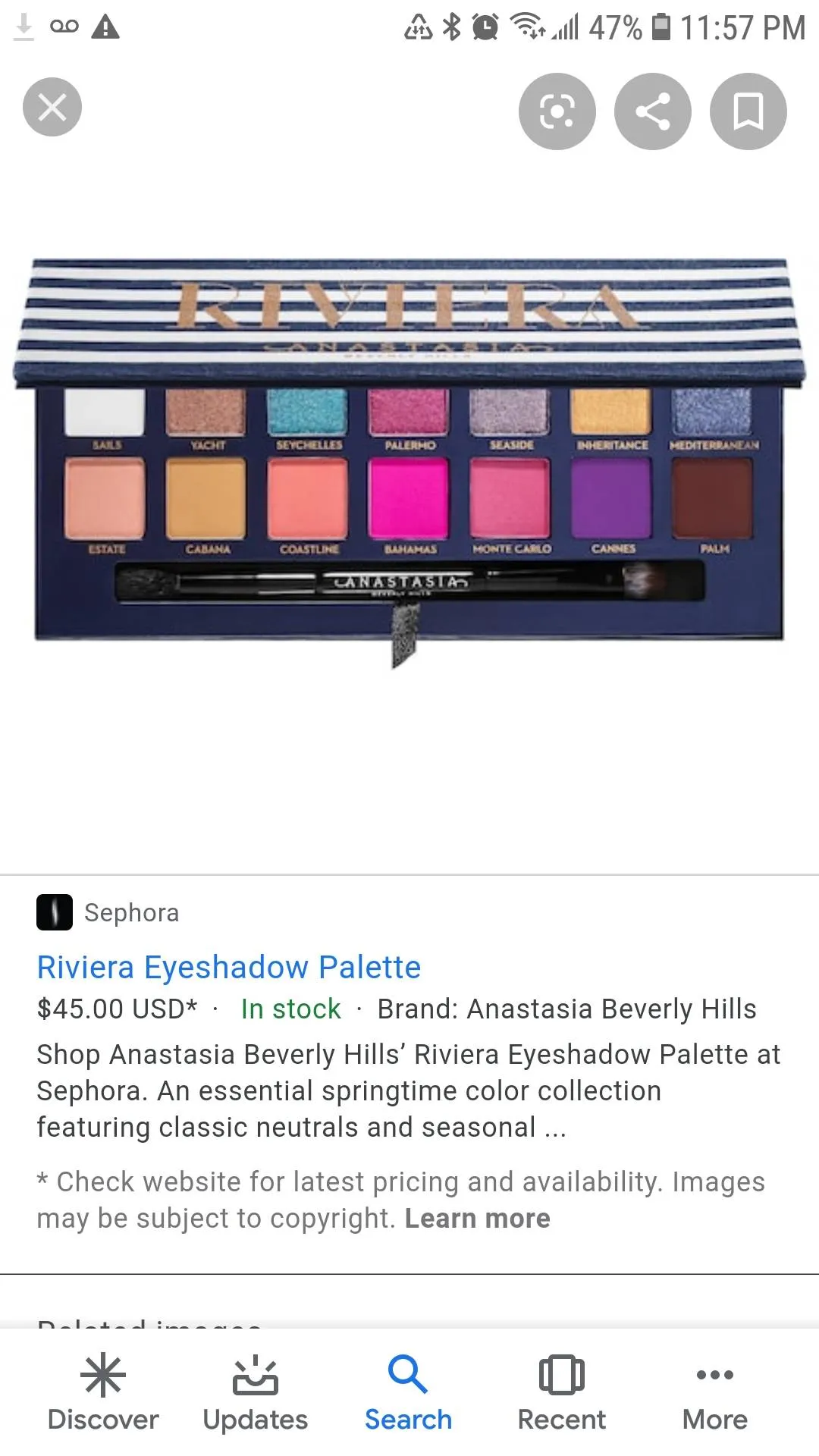Tap Learn more about copyright
819x1456 pixels.
(x=477, y=1218)
